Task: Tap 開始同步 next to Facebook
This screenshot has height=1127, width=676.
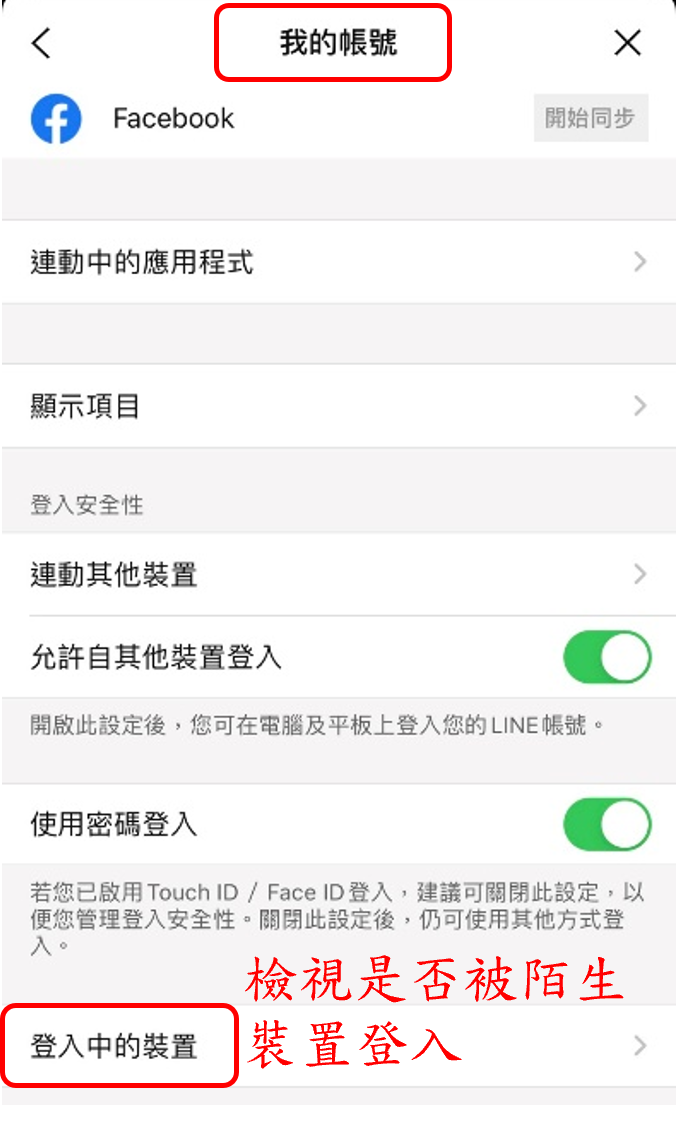Action: 590,118
